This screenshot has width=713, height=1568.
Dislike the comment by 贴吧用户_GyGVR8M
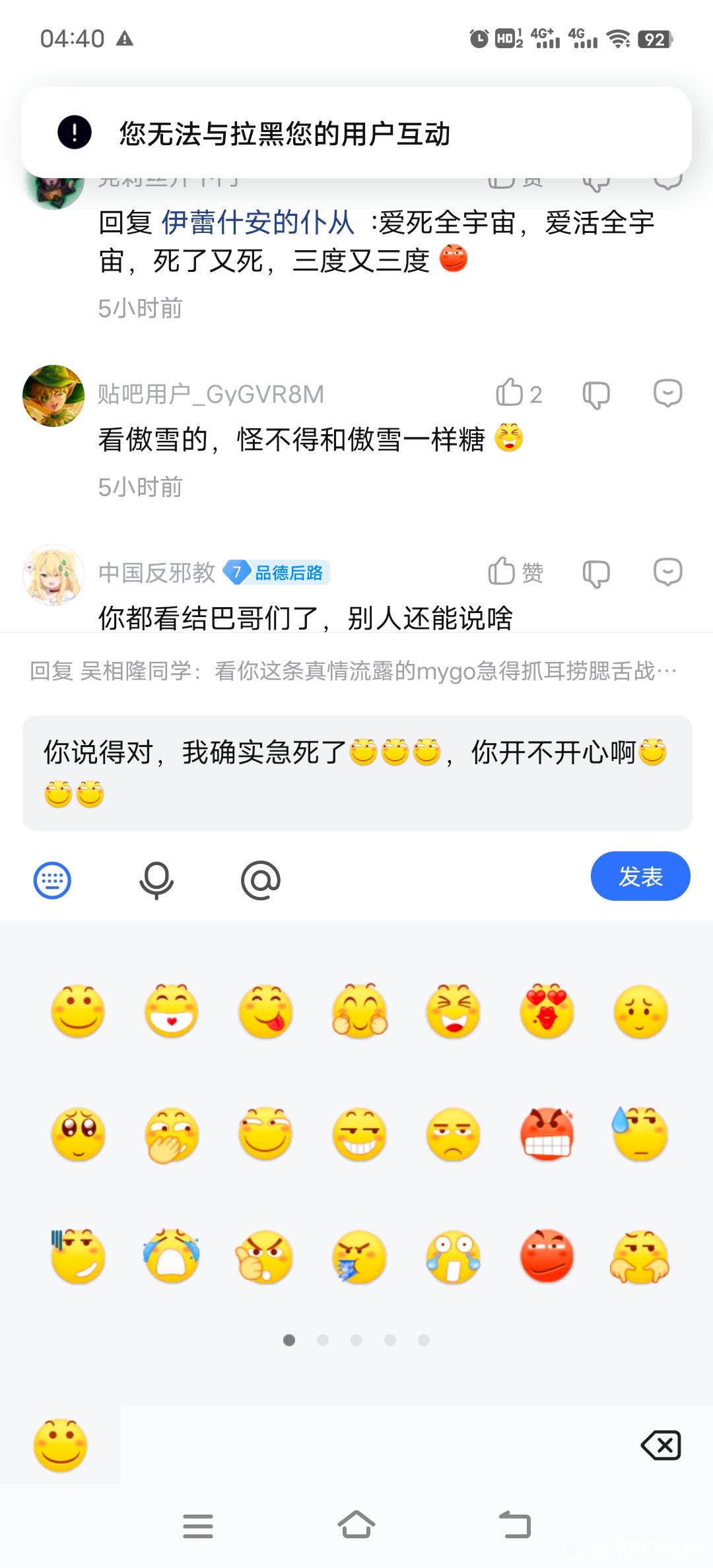(595, 395)
